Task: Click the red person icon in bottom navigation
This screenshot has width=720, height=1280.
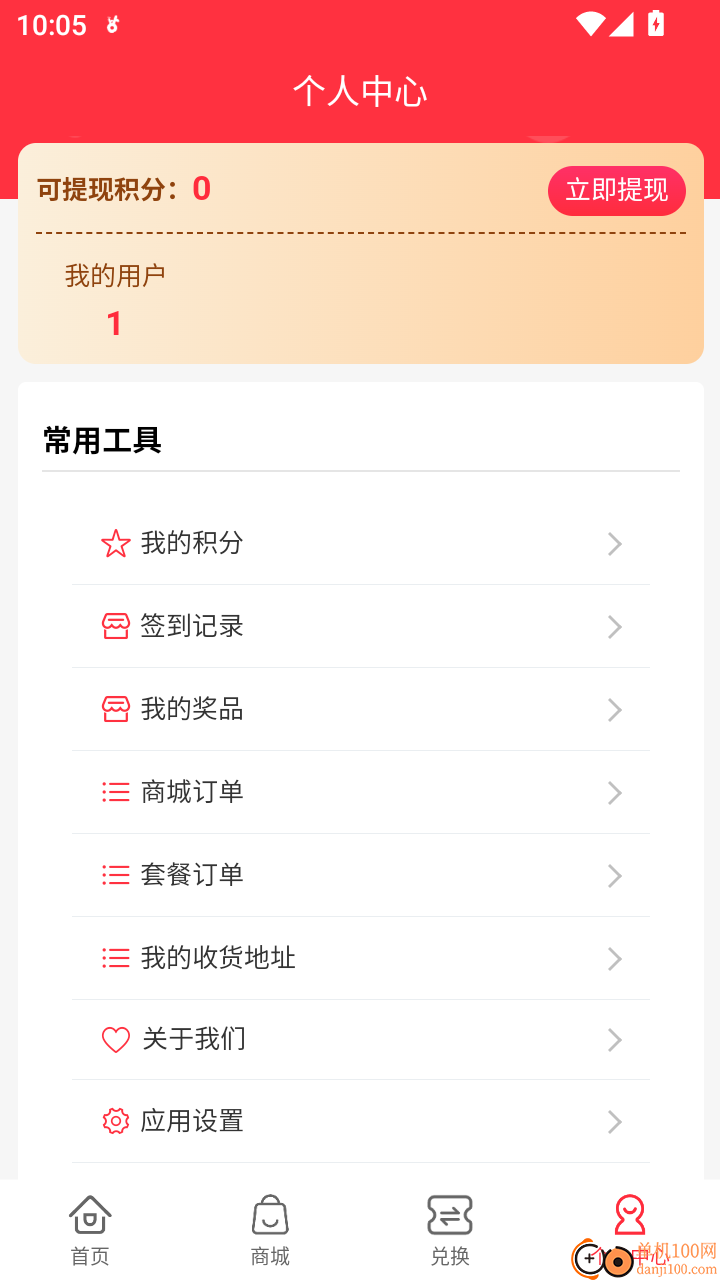Action: coord(630,1215)
